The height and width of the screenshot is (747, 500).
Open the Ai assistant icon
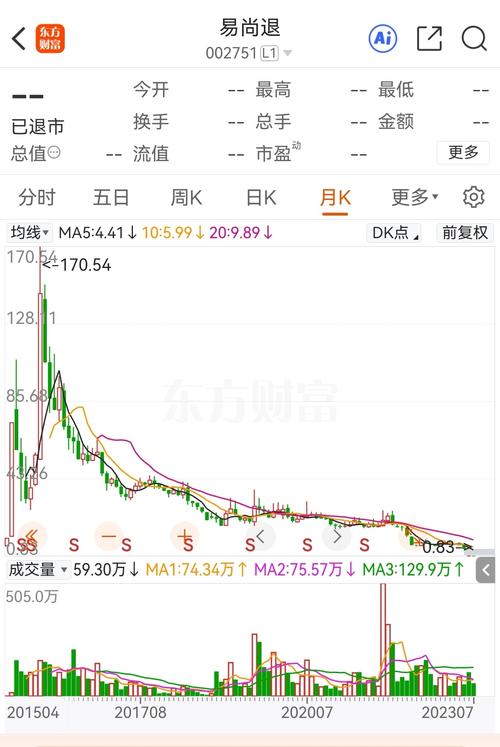point(383,38)
